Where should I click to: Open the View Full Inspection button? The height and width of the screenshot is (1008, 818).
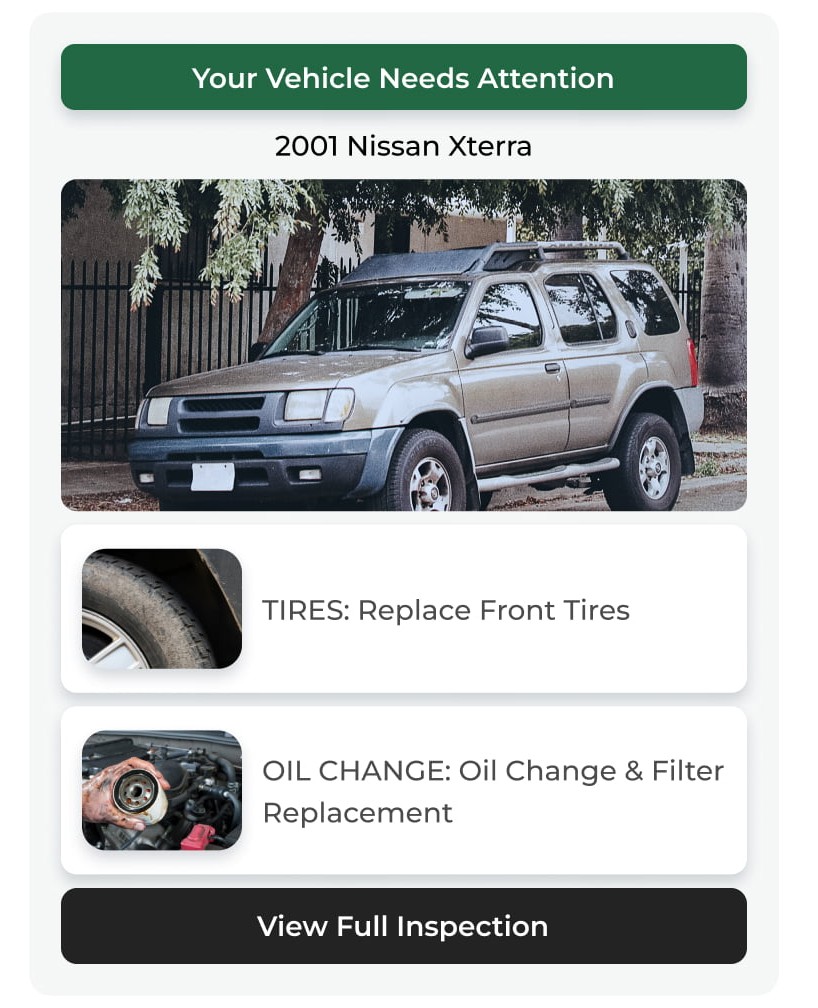click(403, 926)
